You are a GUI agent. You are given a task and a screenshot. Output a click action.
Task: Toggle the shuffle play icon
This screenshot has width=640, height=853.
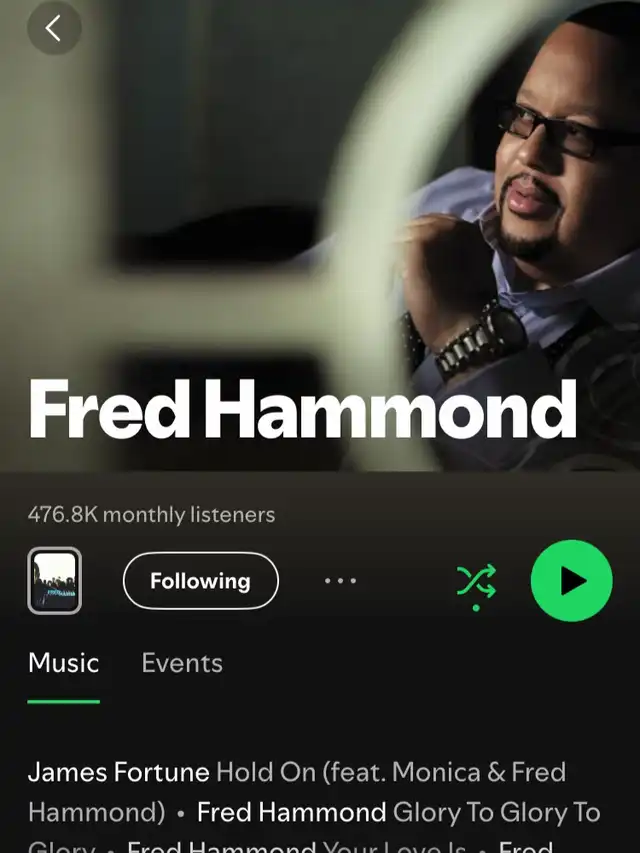click(x=476, y=581)
